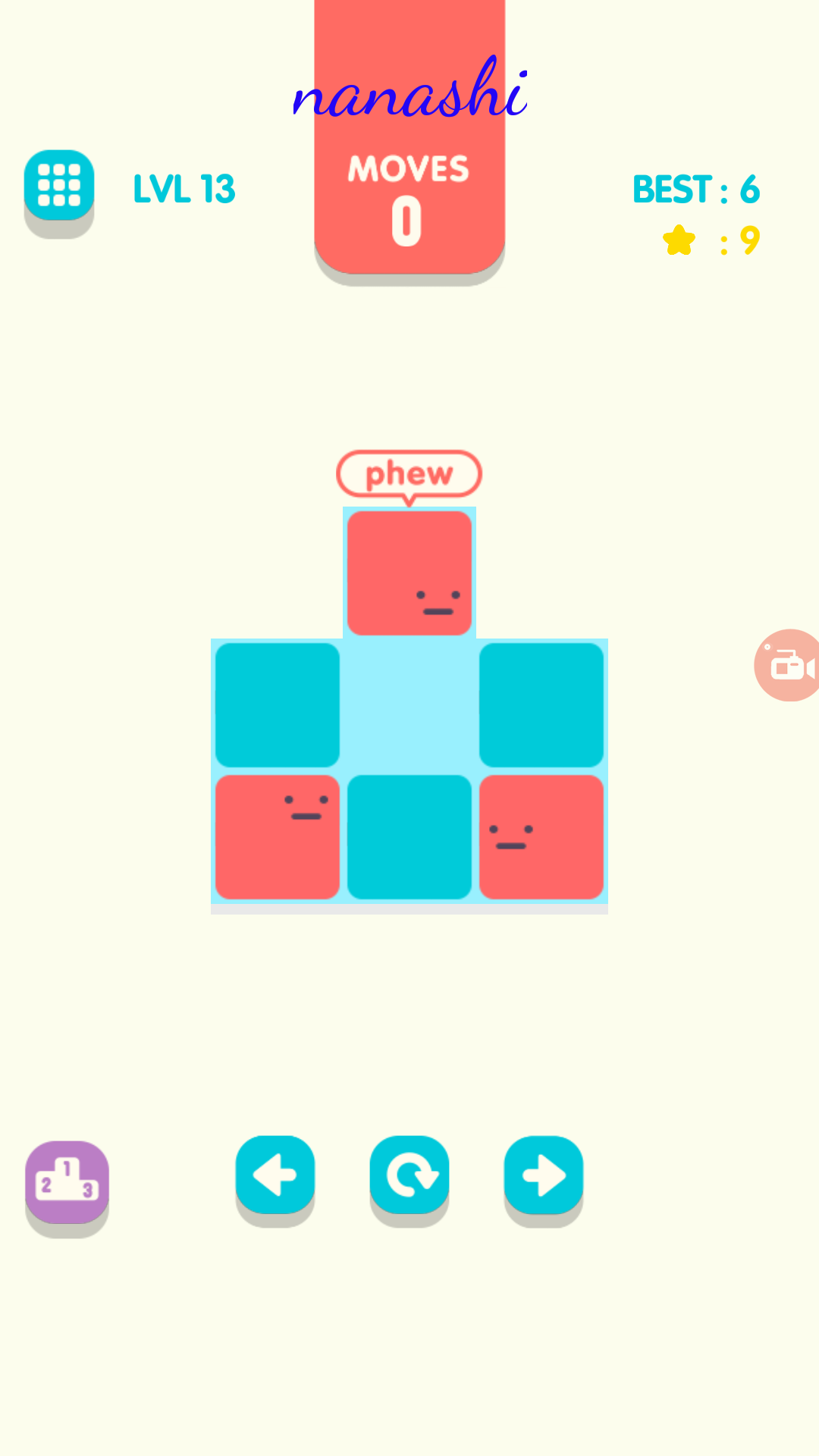Open the level select grid menu
Viewport: 819px width, 1456px height.
tap(59, 185)
